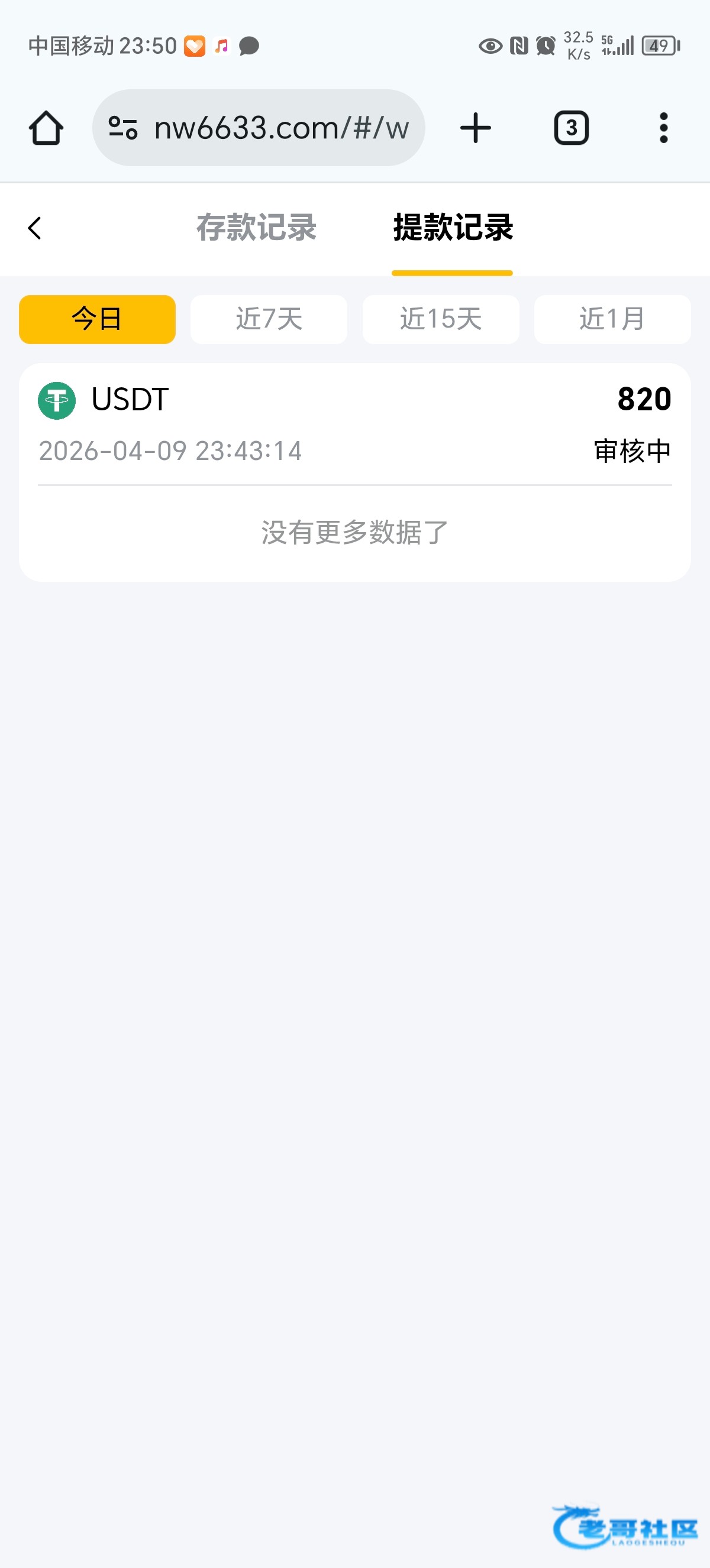Open the browser home page button
710x1568 pixels.
(x=46, y=128)
